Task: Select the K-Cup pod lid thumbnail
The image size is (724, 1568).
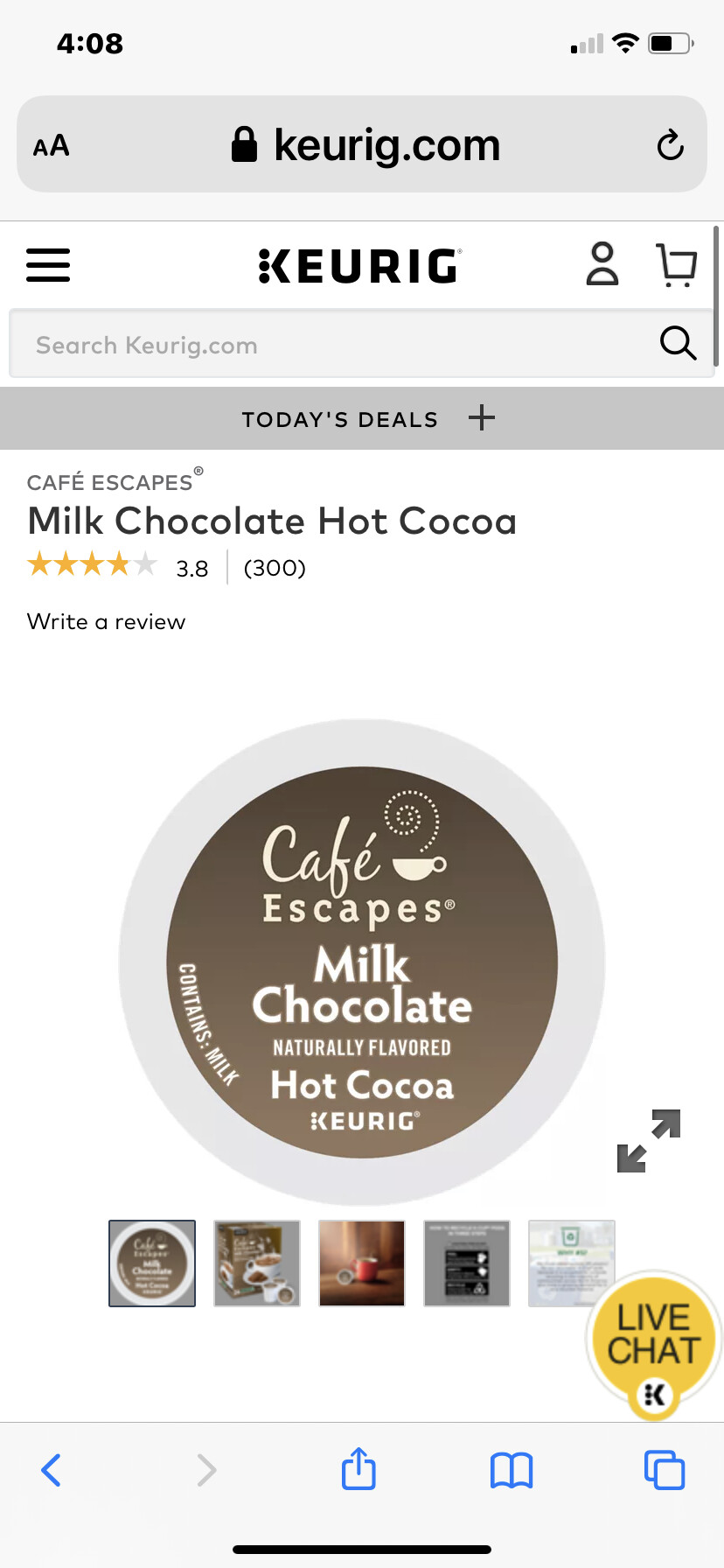Action: click(152, 1263)
